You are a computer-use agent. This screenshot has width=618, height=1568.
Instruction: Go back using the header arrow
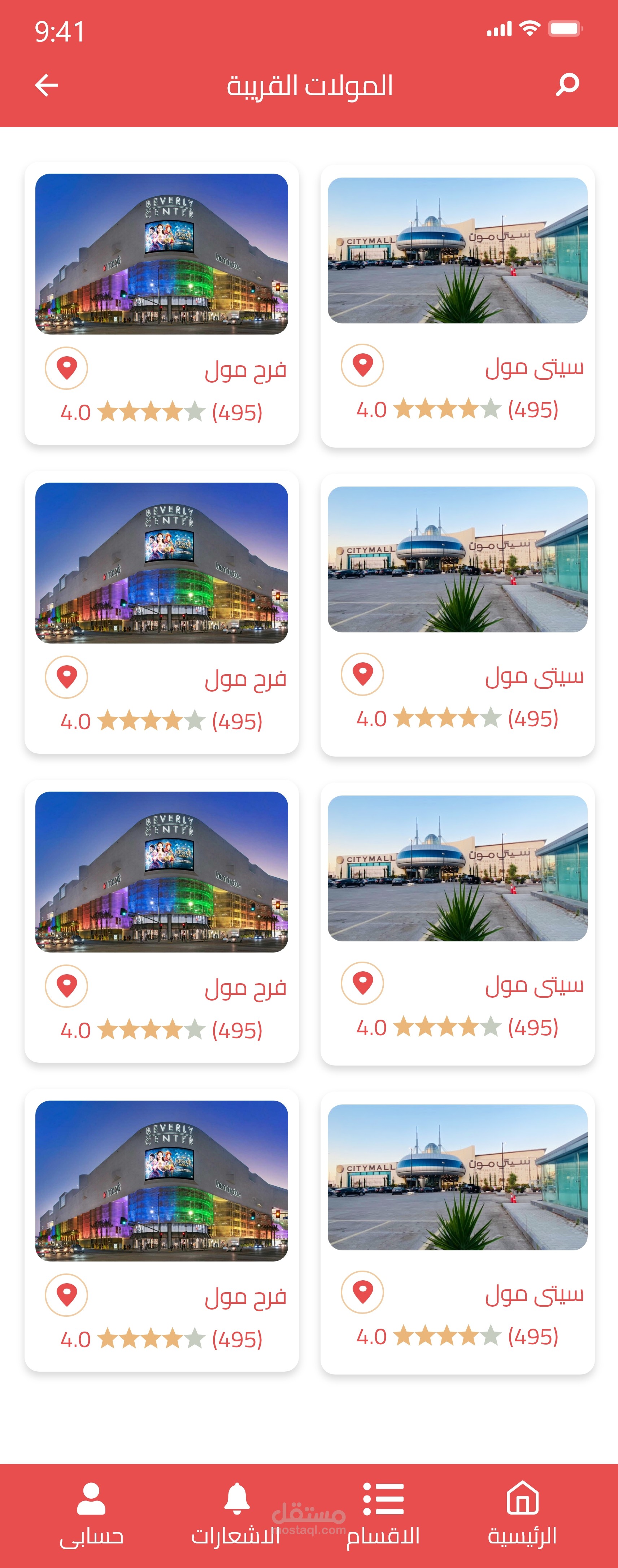46,85
